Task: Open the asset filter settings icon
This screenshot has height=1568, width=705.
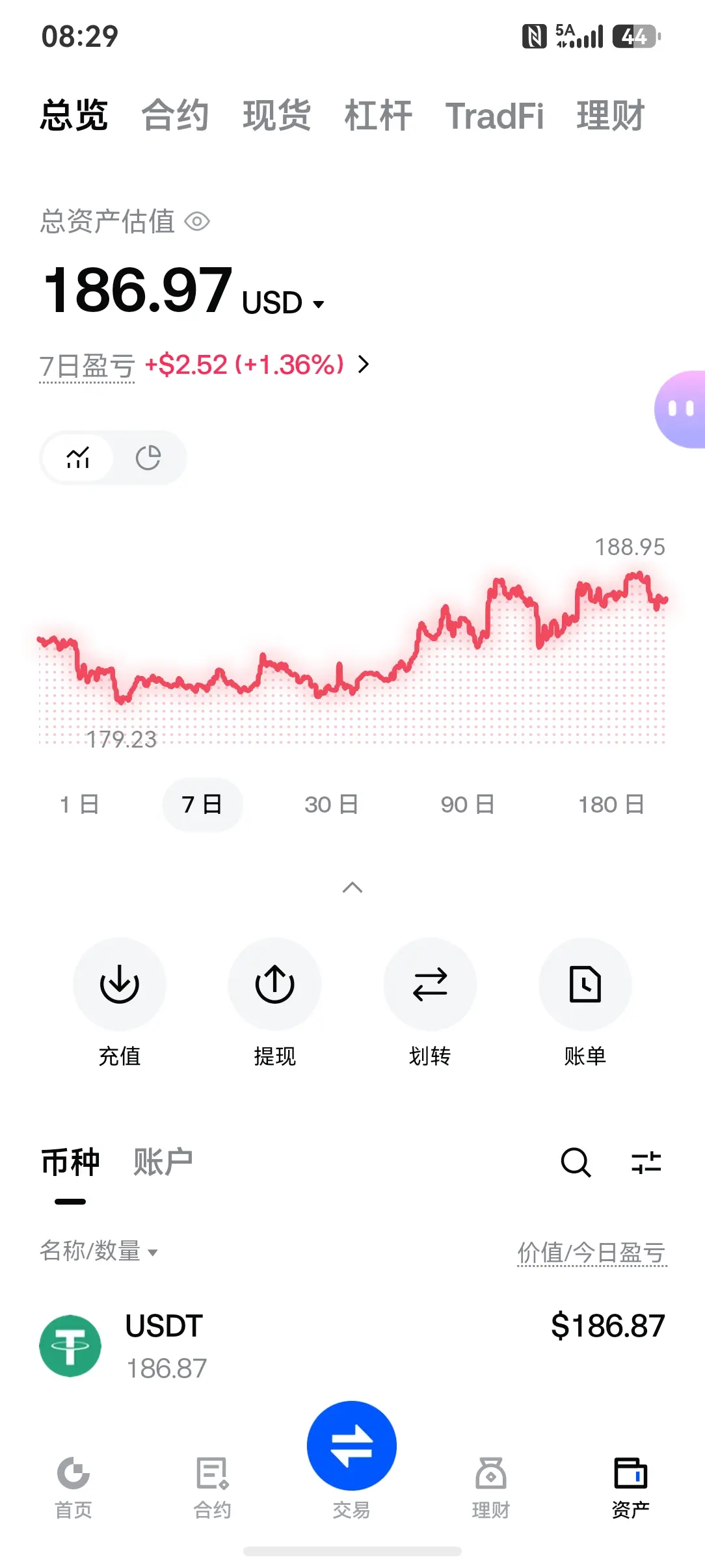Action: [646, 1162]
